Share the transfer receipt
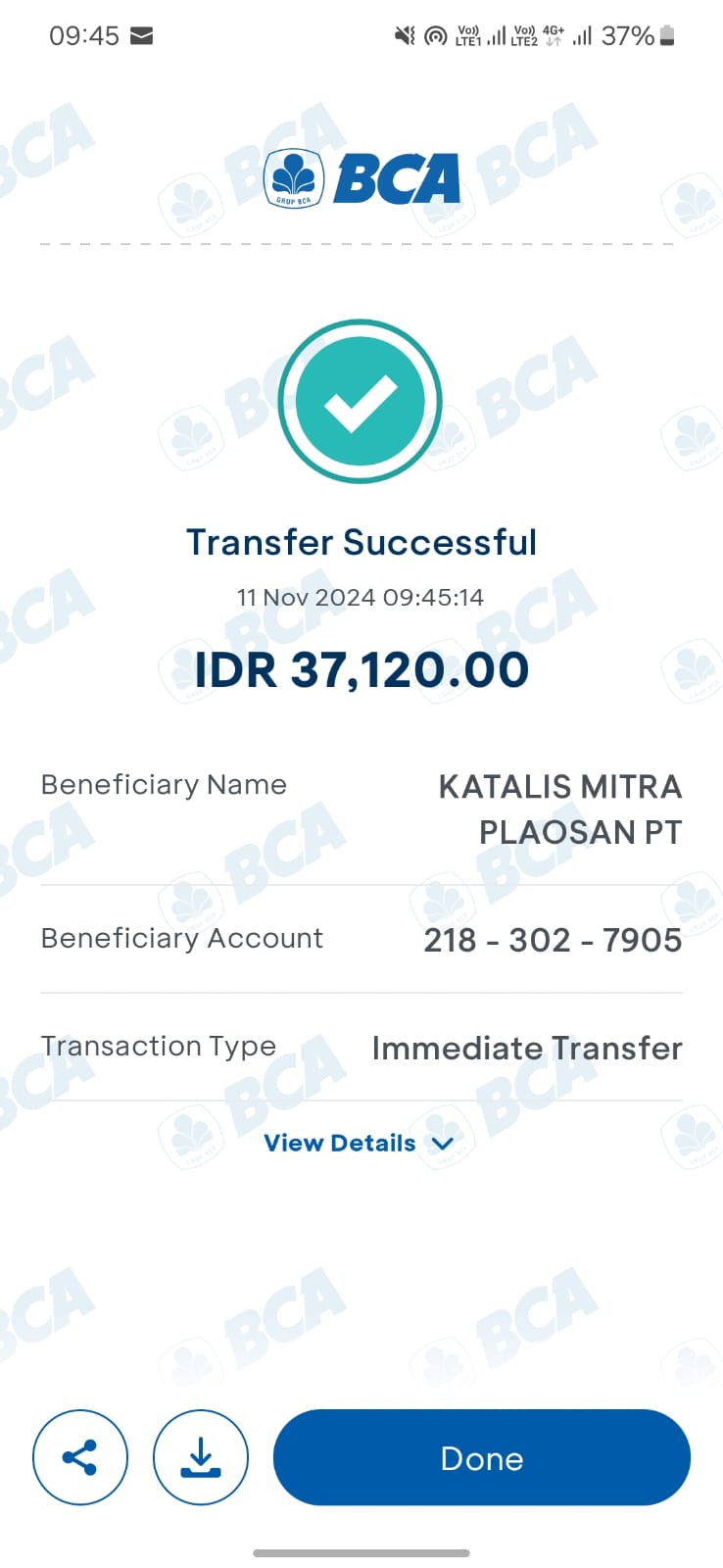 (x=80, y=1456)
